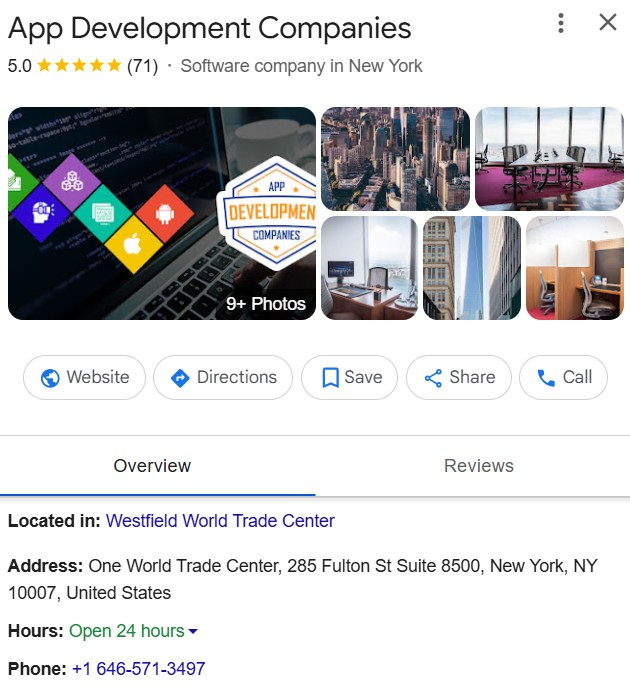View the skyscraper tower photo

(x=471, y=267)
